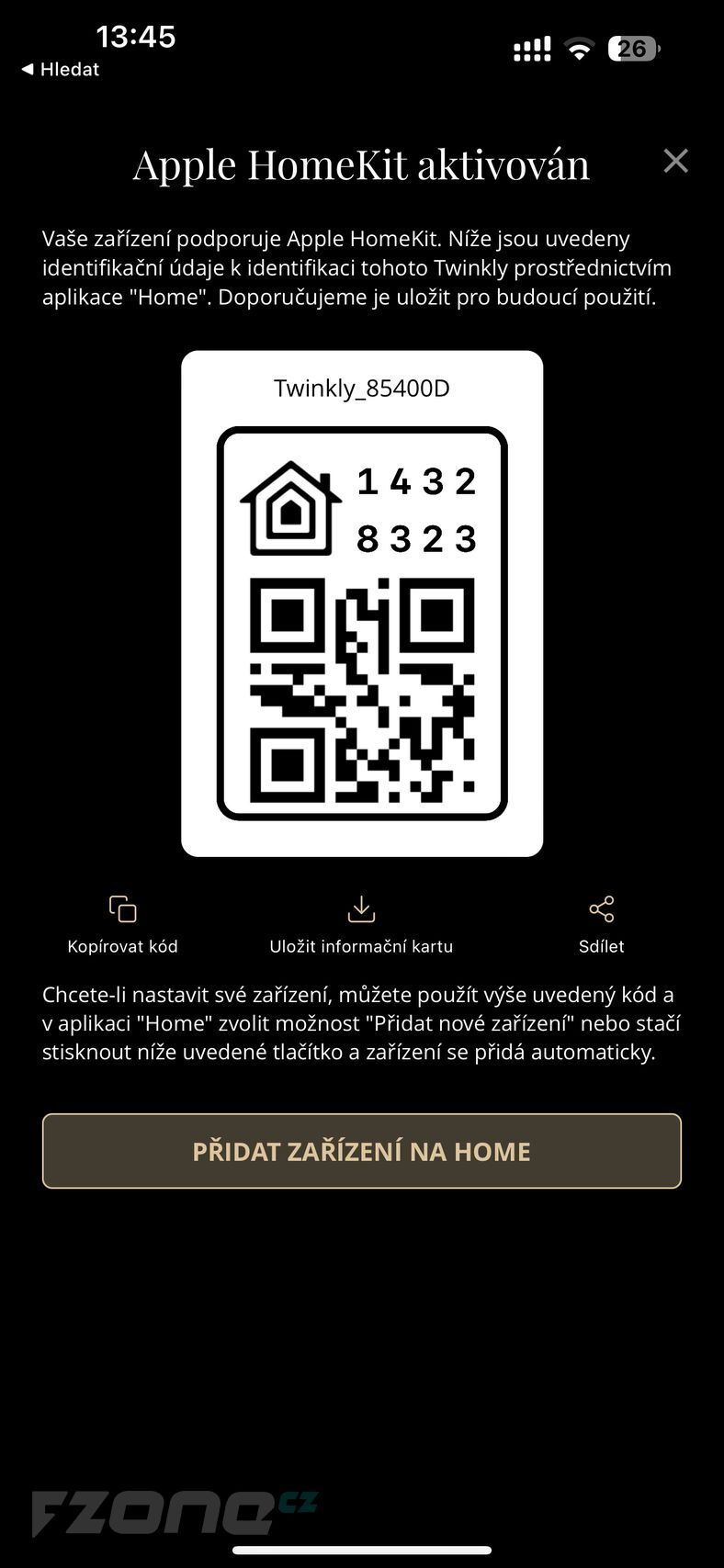Save card with Uložit informační kartu
The image size is (724, 1568).
pyautogui.click(x=361, y=924)
